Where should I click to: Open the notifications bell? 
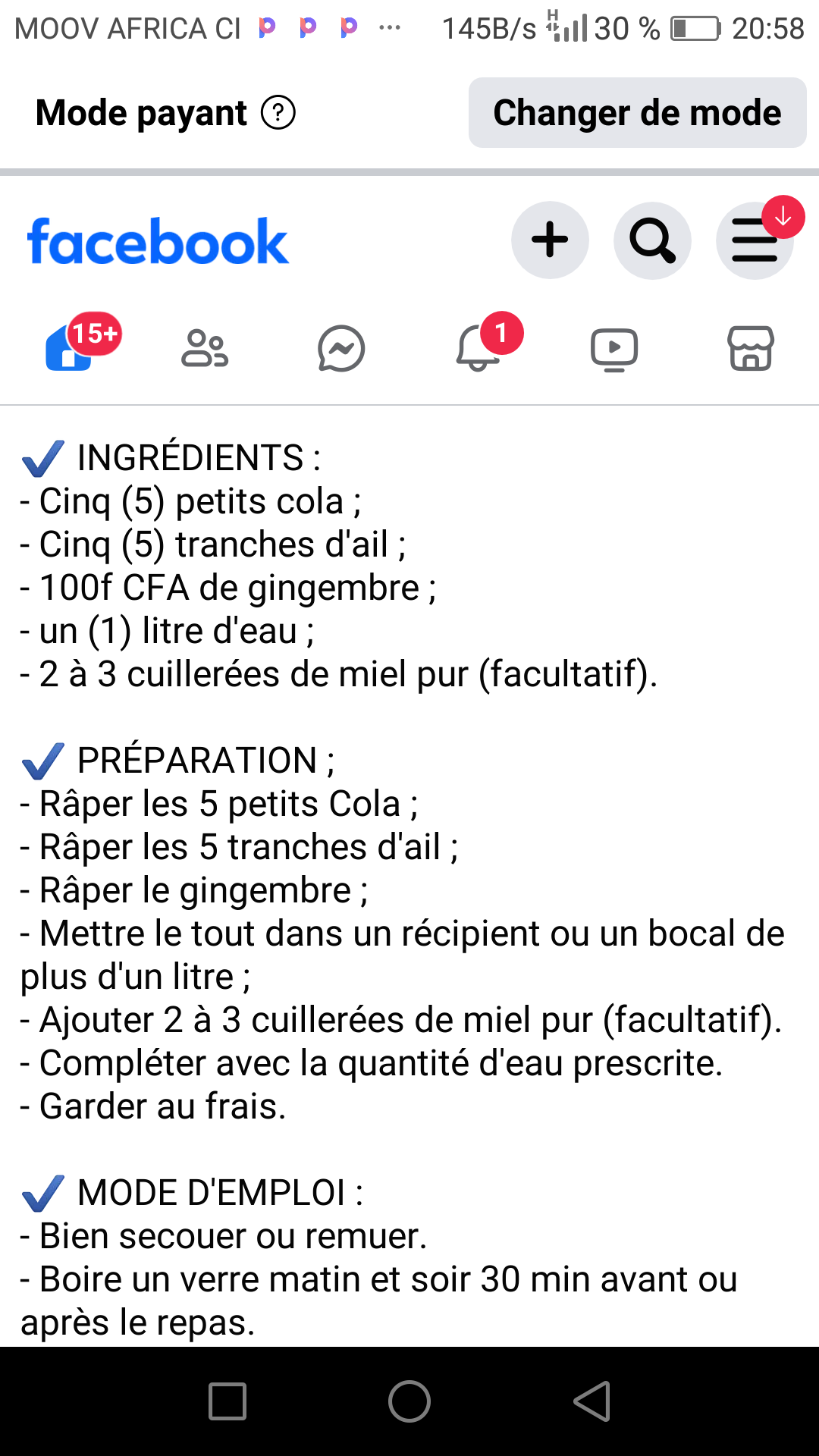[478, 349]
